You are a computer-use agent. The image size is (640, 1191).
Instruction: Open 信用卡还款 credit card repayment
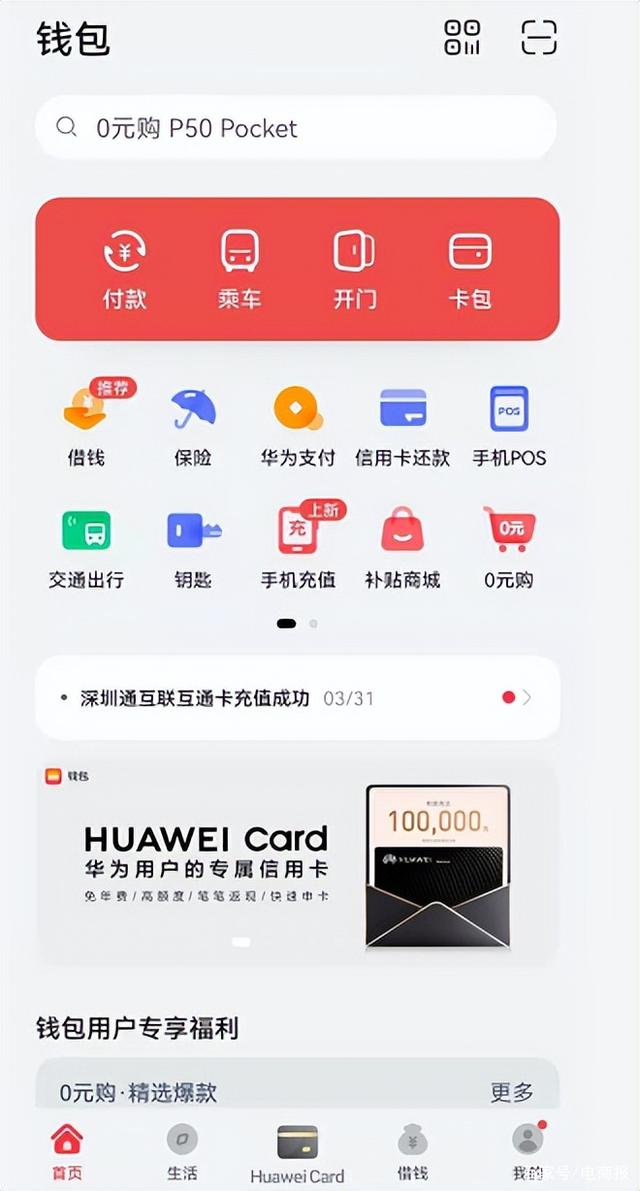(x=403, y=425)
